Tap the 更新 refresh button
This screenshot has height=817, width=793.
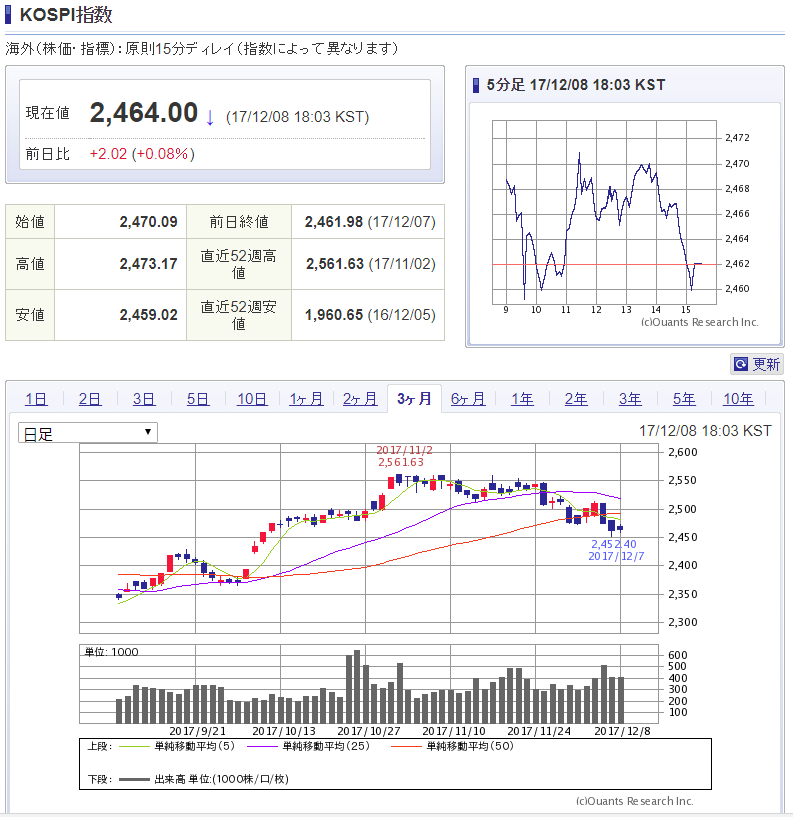click(757, 364)
